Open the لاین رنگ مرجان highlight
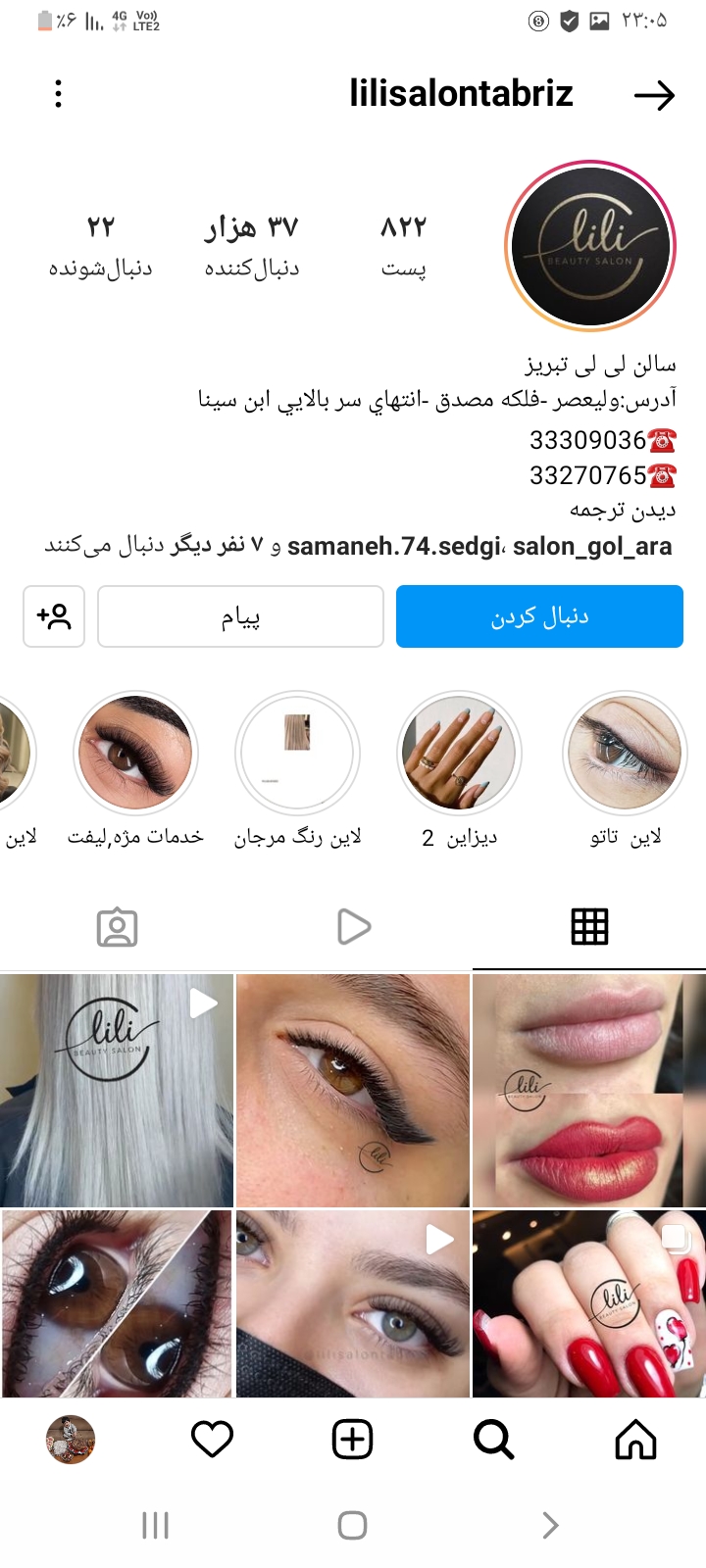The image size is (706, 1568). click(297, 754)
